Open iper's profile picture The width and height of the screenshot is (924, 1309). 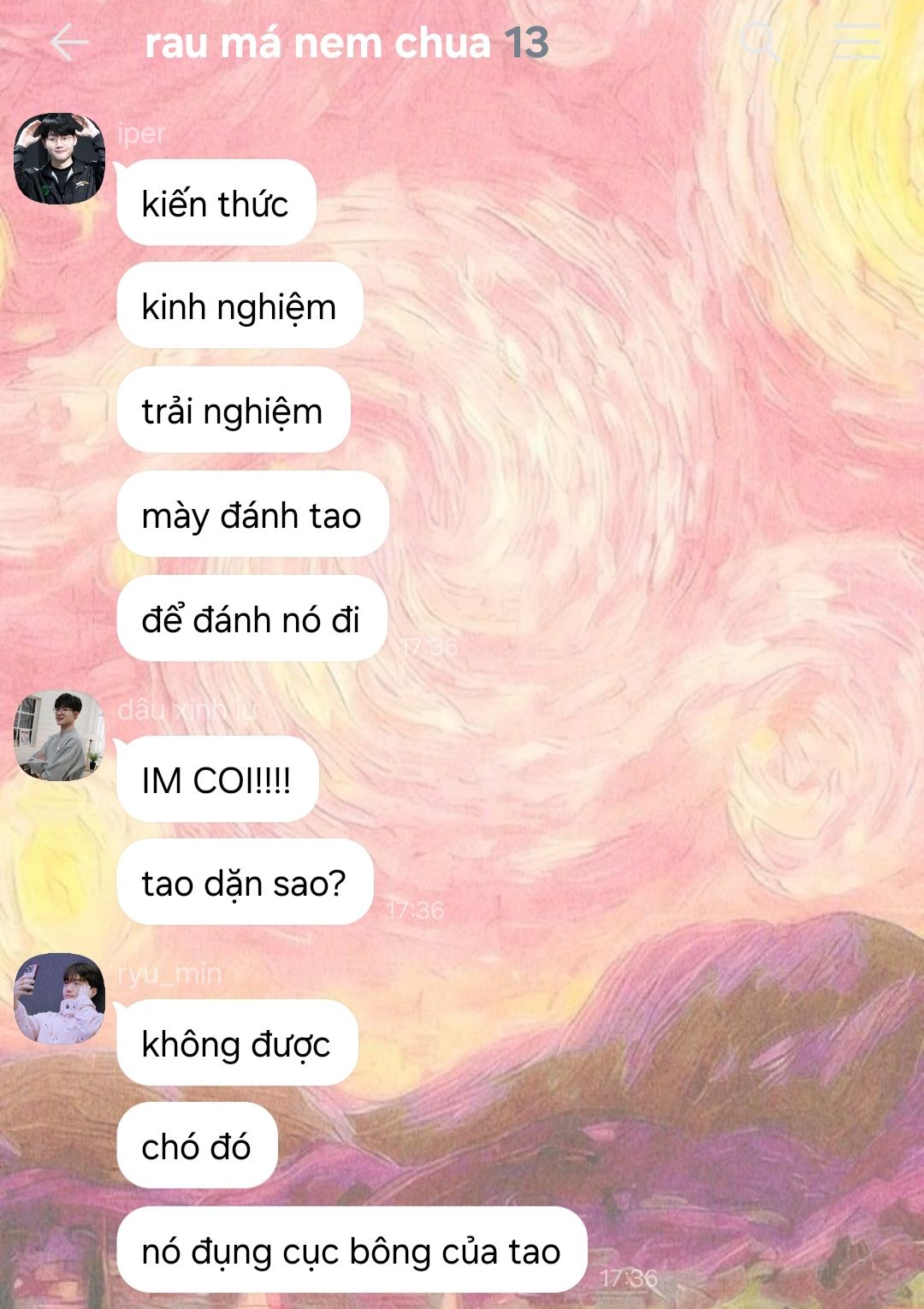pos(59,158)
